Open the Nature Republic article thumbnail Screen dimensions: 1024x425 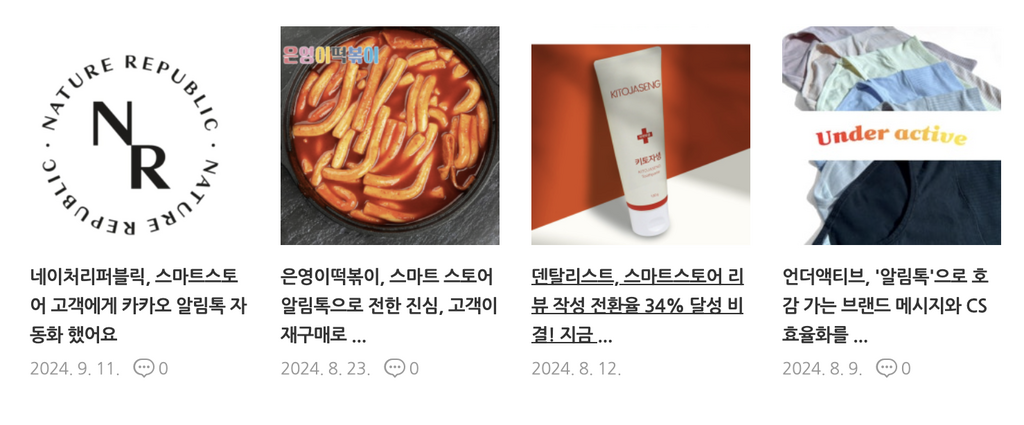click(x=139, y=135)
